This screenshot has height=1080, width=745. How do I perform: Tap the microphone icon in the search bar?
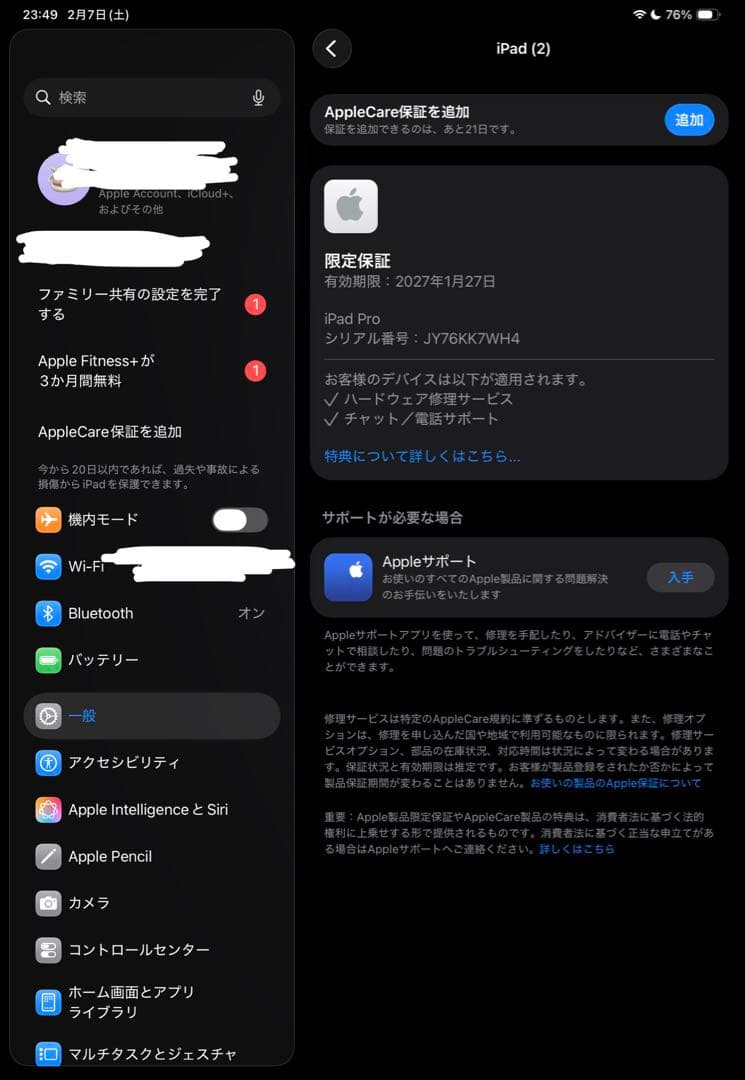[258, 97]
